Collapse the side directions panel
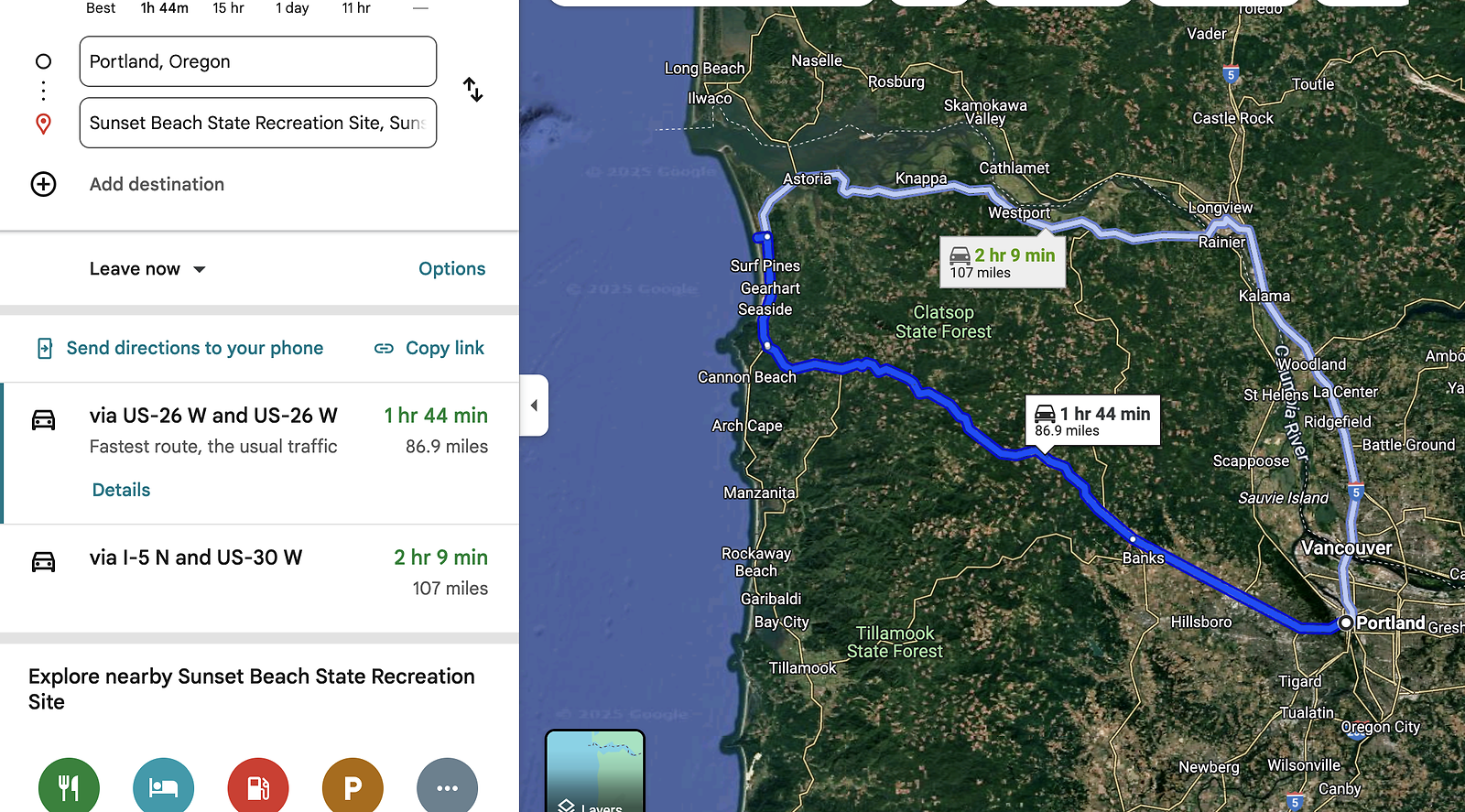 pos(534,406)
